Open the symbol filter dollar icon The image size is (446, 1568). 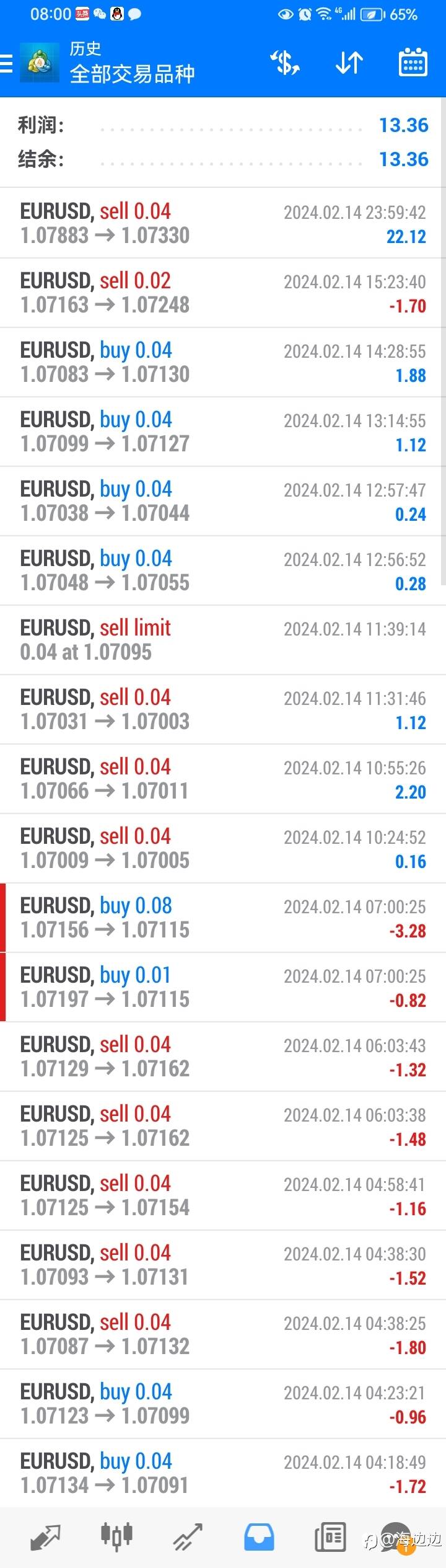284,63
